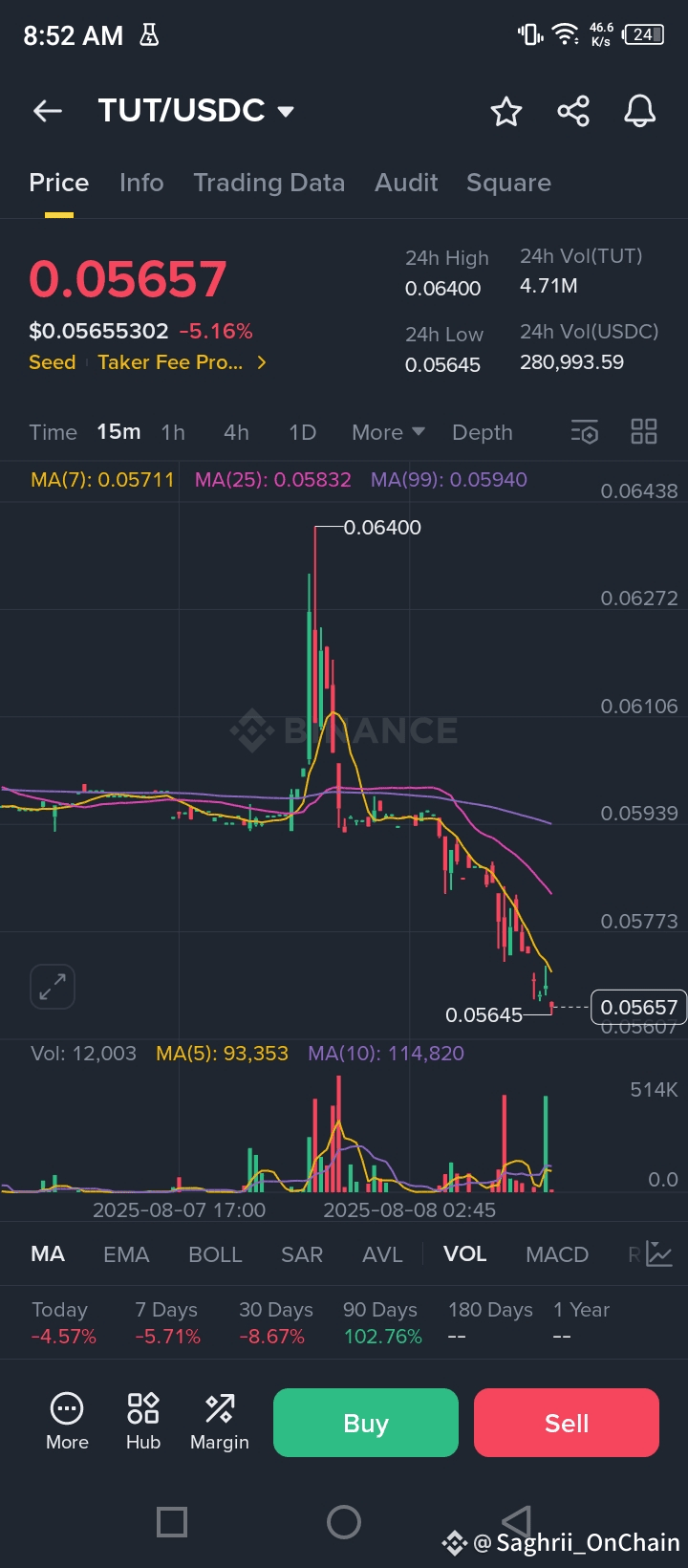
Task: Switch to the Info tab
Action: pos(141,183)
